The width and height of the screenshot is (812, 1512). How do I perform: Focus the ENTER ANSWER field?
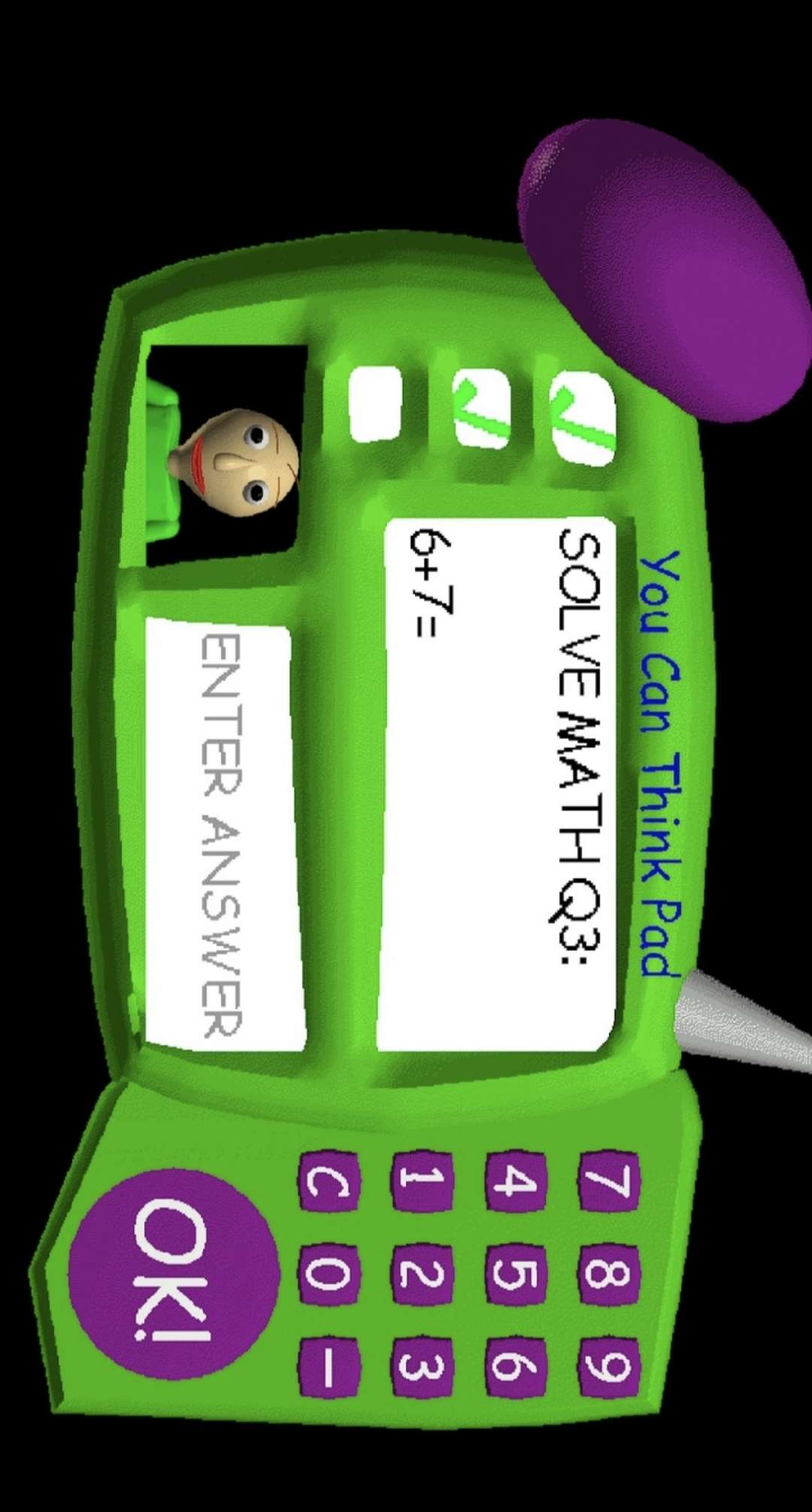coord(223,834)
